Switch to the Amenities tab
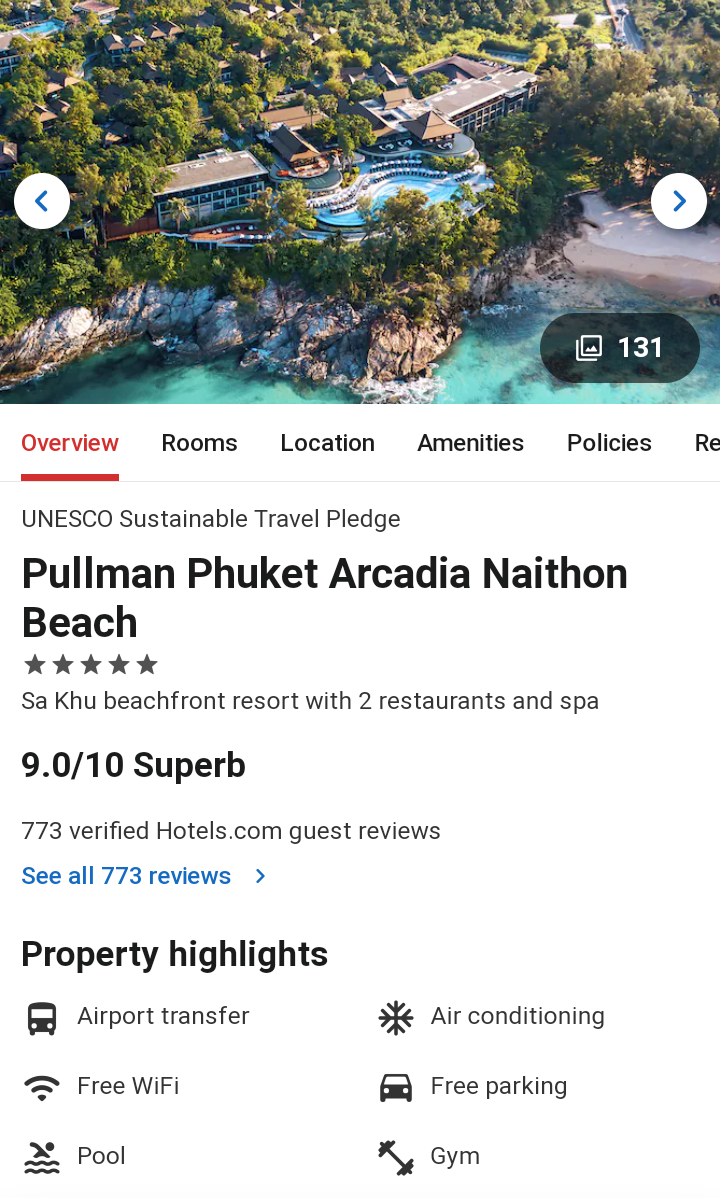This screenshot has height=1198, width=720. (x=470, y=443)
